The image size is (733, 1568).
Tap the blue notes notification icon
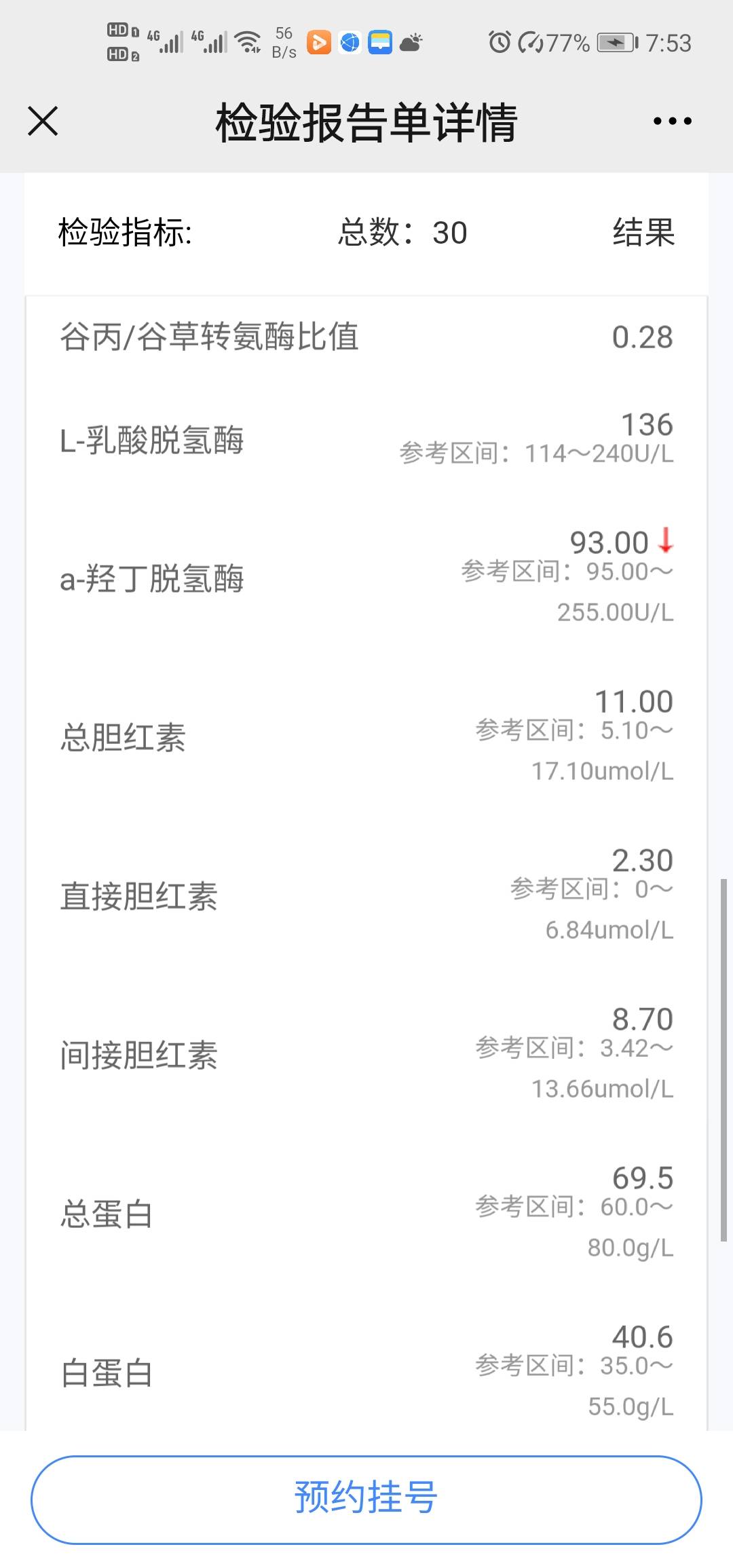coord(380,42)
